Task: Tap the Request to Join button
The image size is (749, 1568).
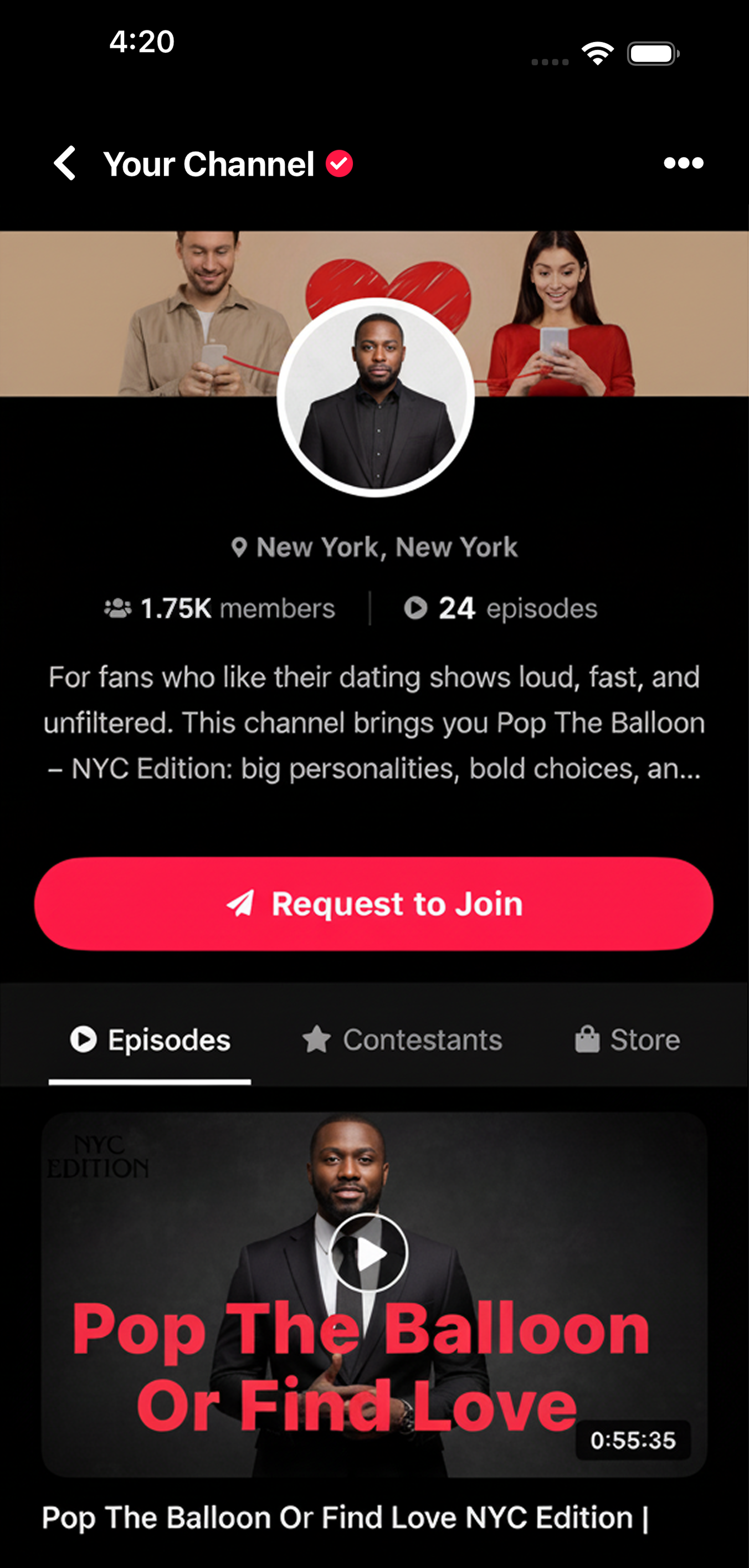Action: (373, 903)
